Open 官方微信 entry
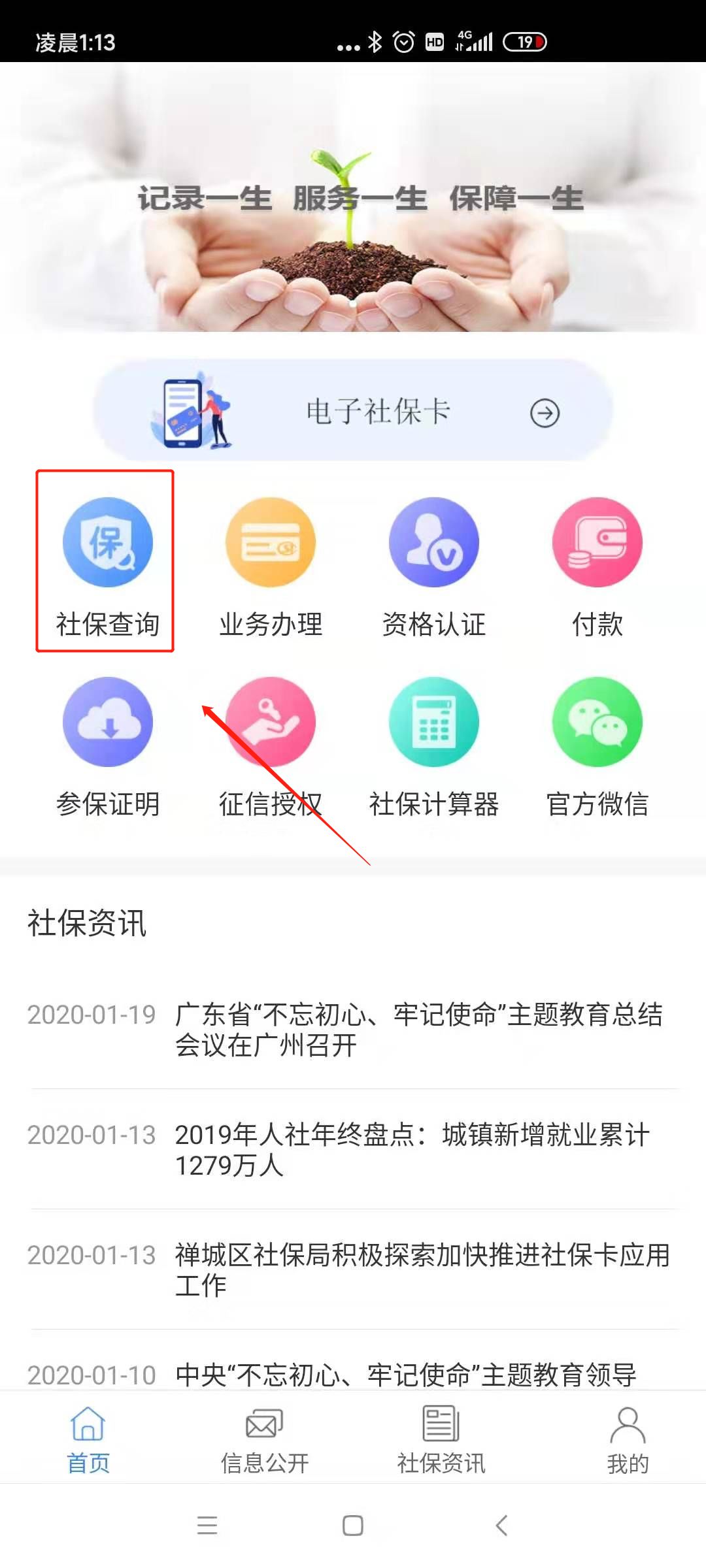The height and width of the screenshot is (1568, 706). pyautogui.click(x=597, y=746)
